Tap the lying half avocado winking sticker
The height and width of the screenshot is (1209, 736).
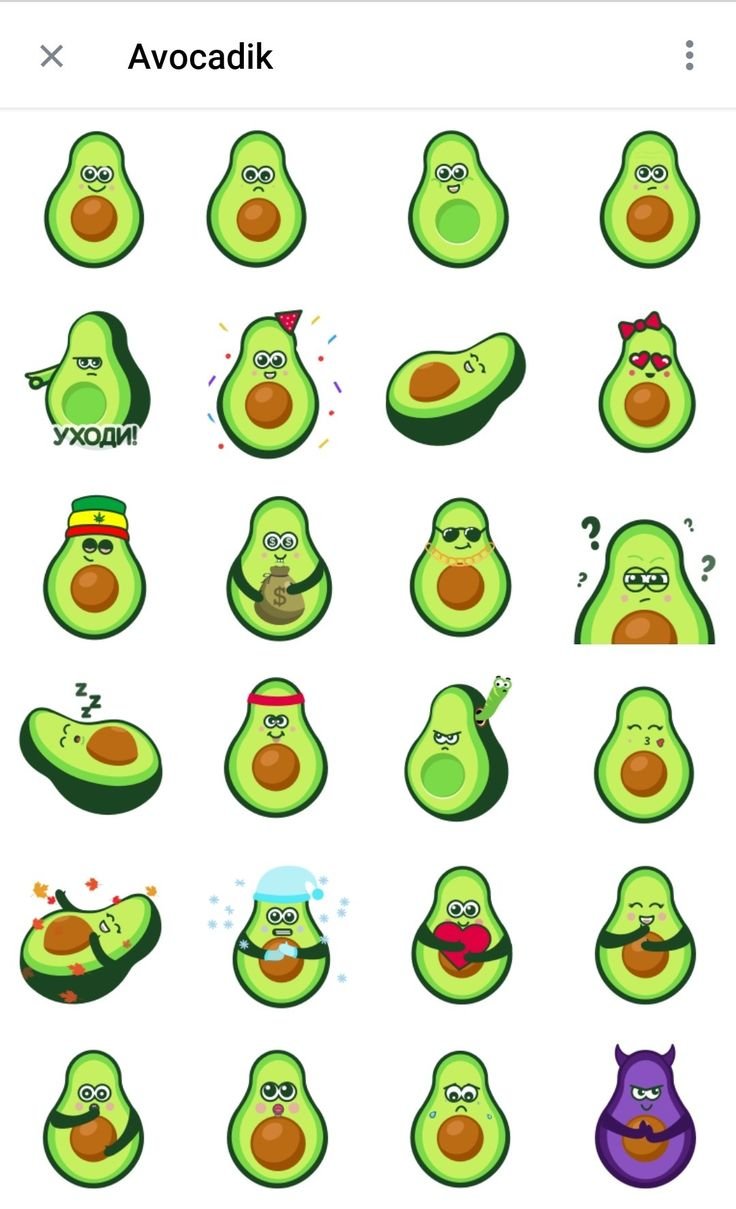[456, 388]
